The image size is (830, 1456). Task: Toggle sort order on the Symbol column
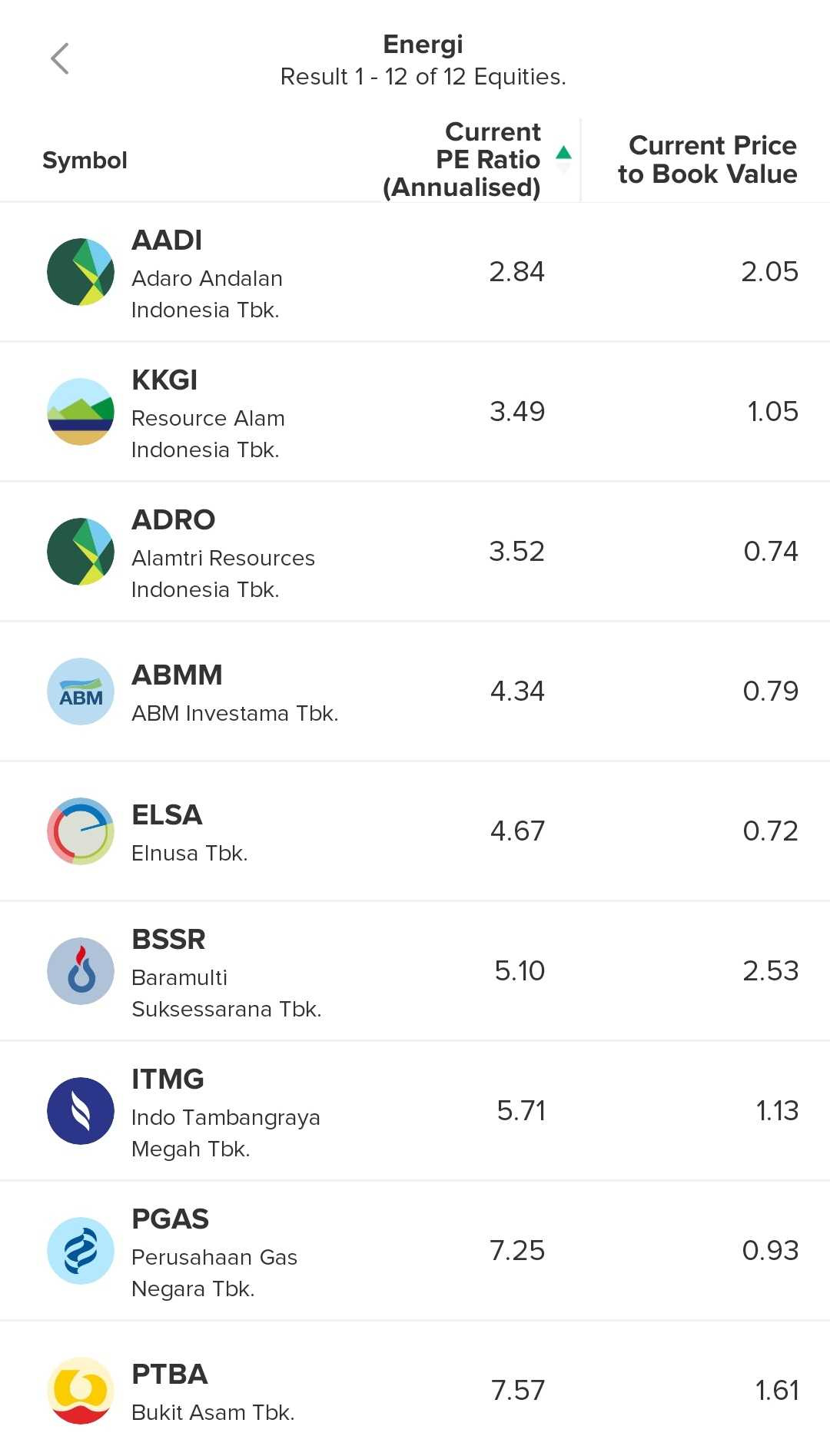pos(85,160)
